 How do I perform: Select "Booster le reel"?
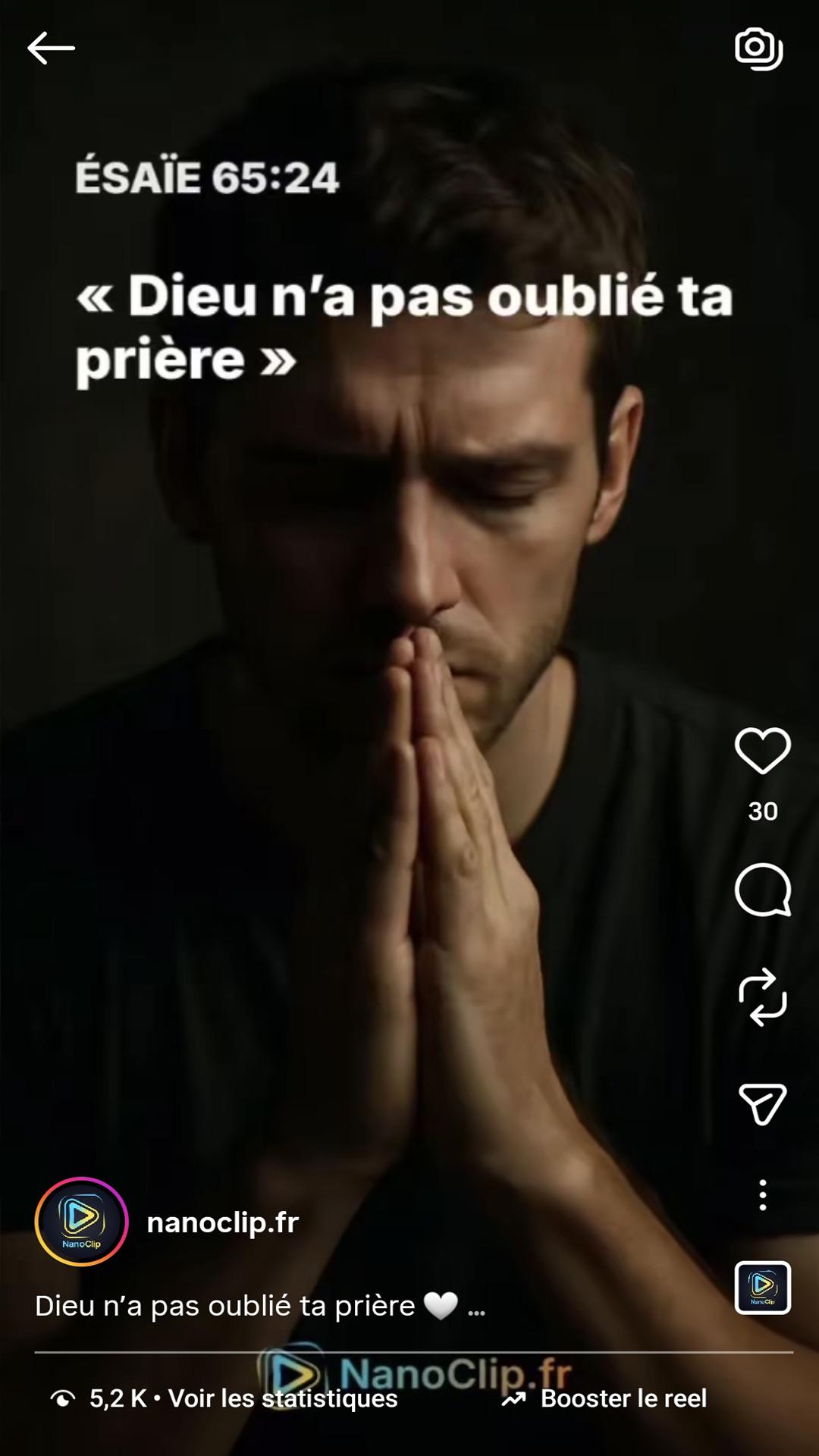point(622,1398)
